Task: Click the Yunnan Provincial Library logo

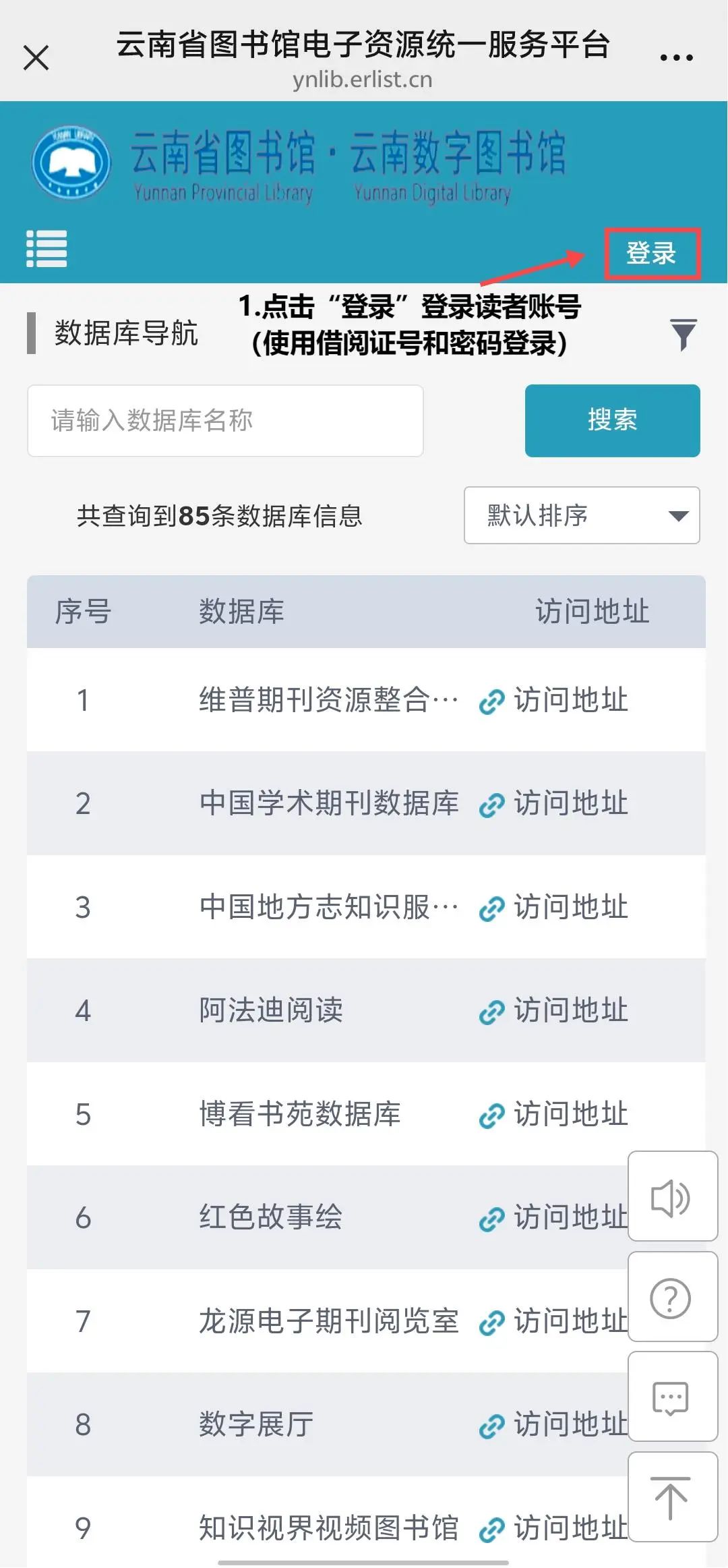Action: click(x=71, y=162)
